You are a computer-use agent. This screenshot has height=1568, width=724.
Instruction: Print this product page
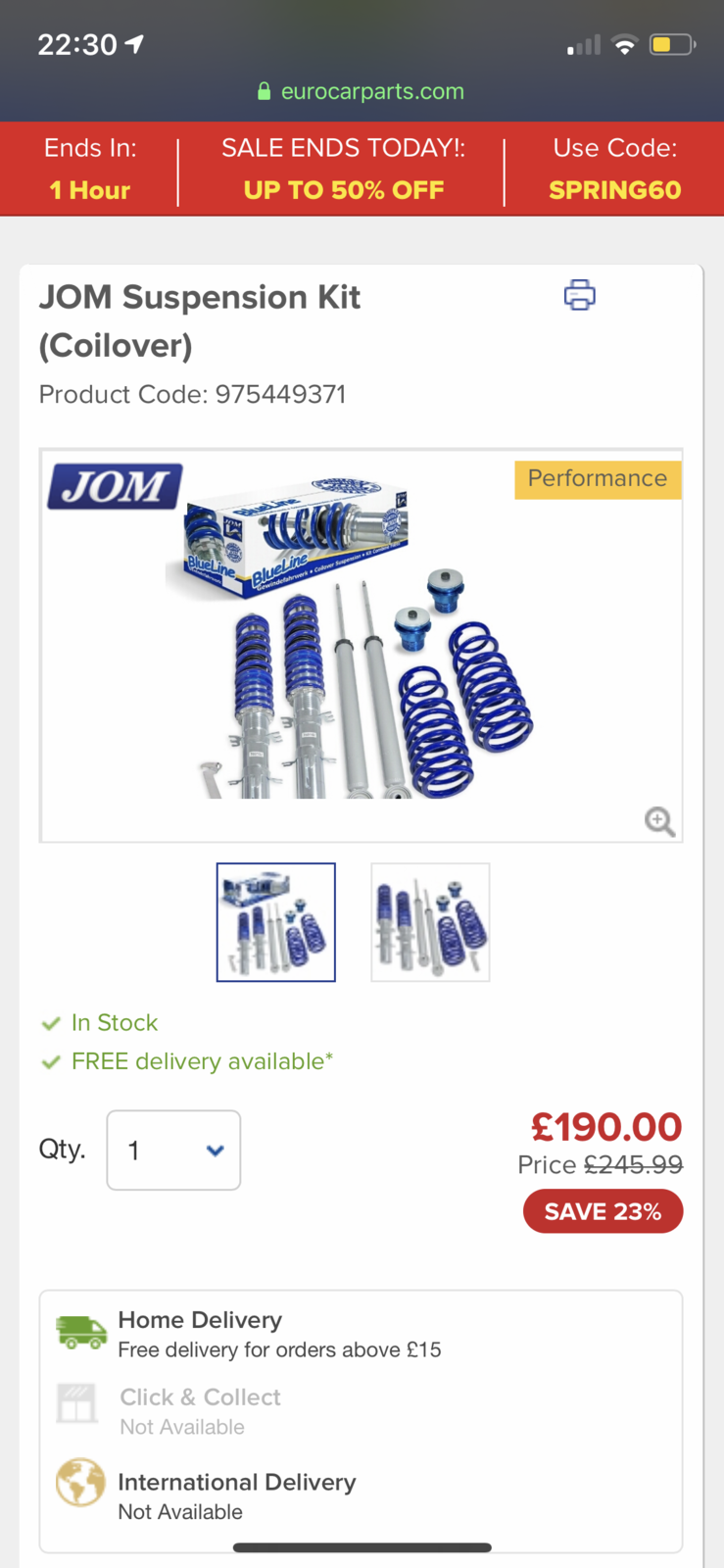coord(579,295)
